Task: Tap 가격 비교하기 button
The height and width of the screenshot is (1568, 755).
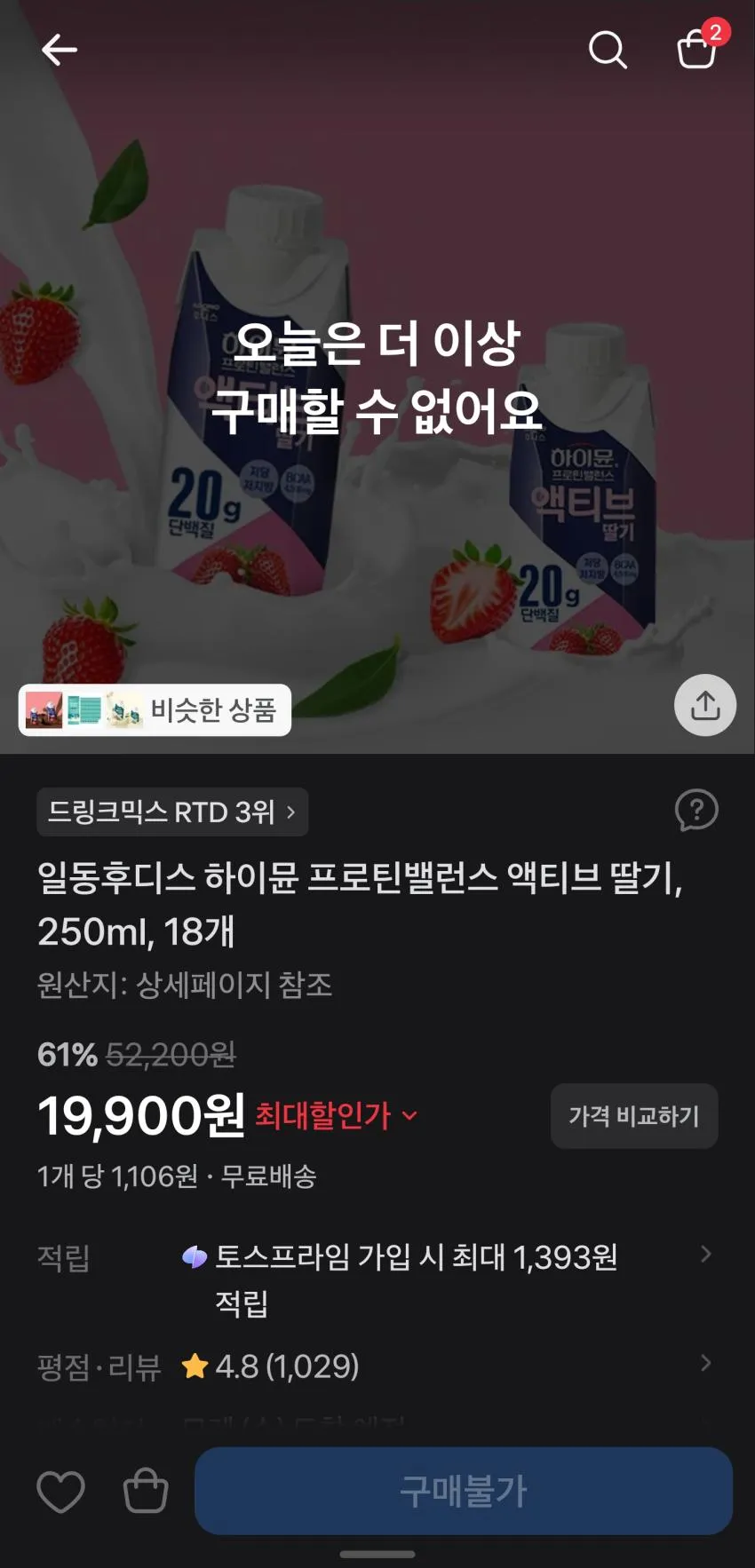Action: pos(634,1116)
